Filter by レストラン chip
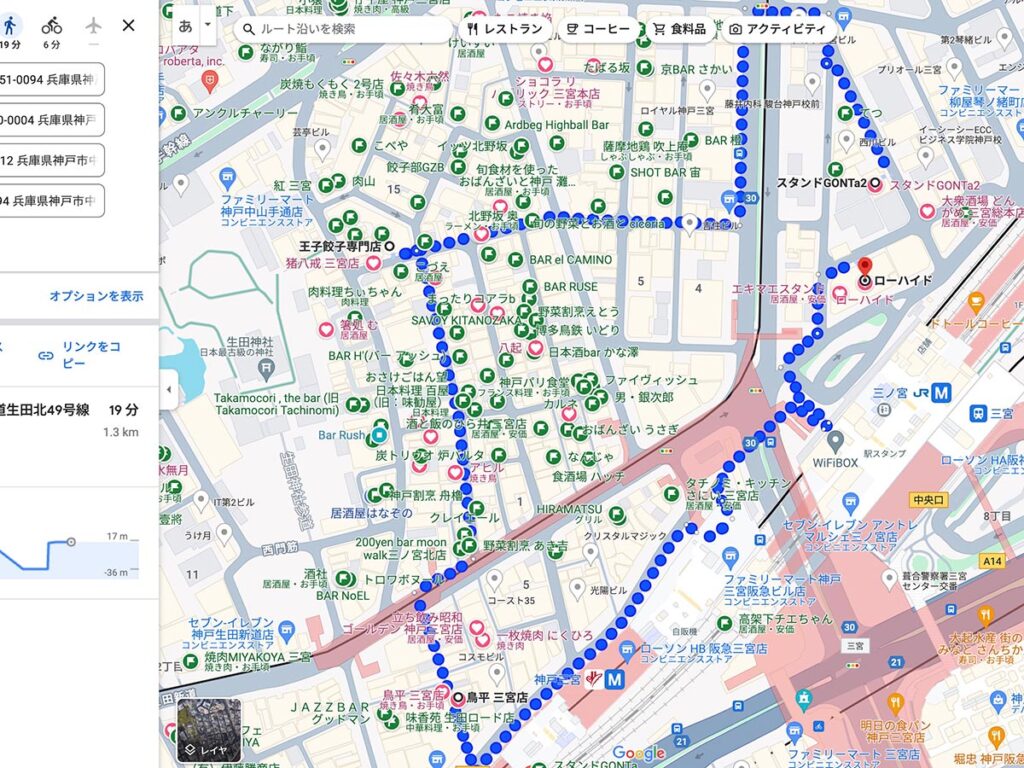 504,29
